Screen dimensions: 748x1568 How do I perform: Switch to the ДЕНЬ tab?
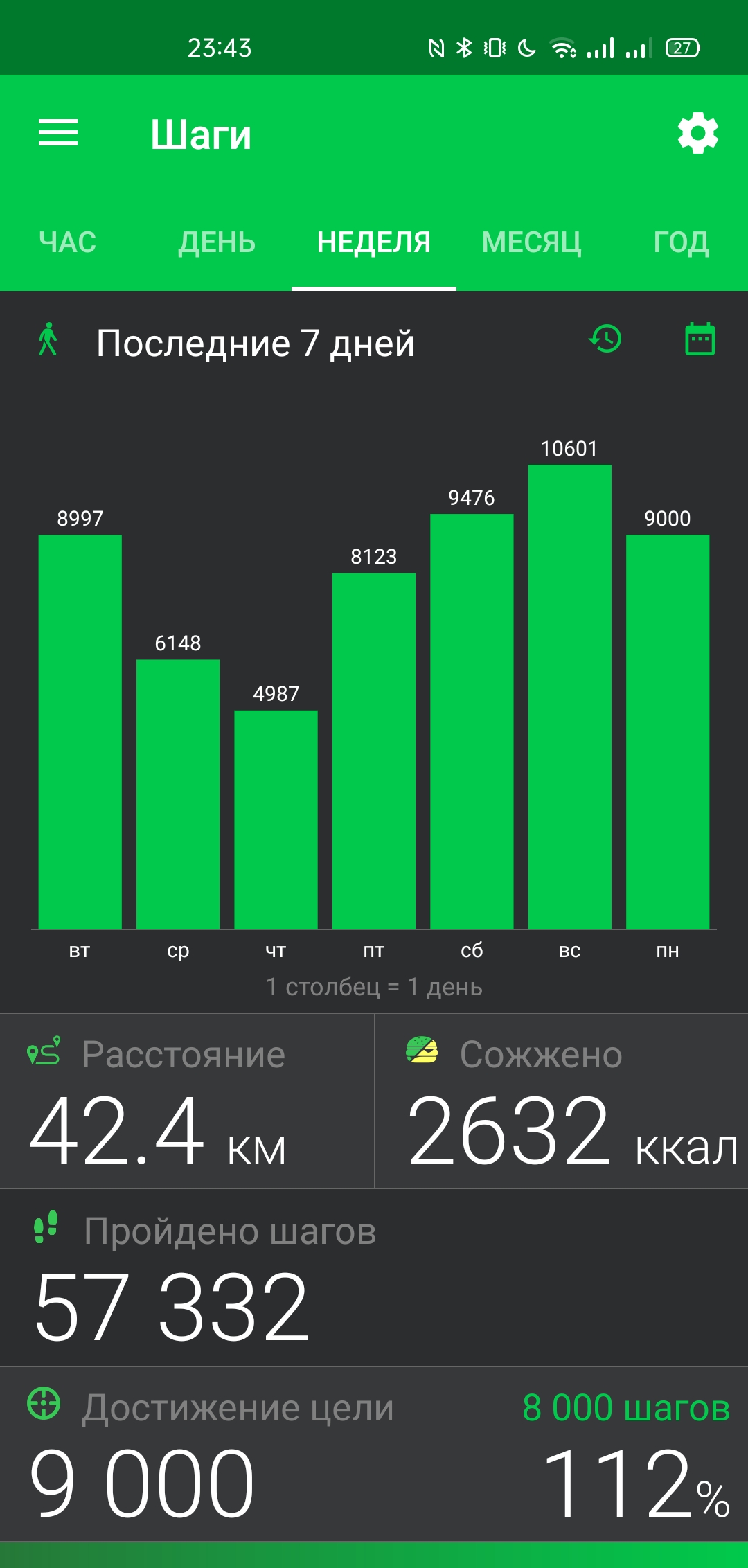click(x=217, y=242)
